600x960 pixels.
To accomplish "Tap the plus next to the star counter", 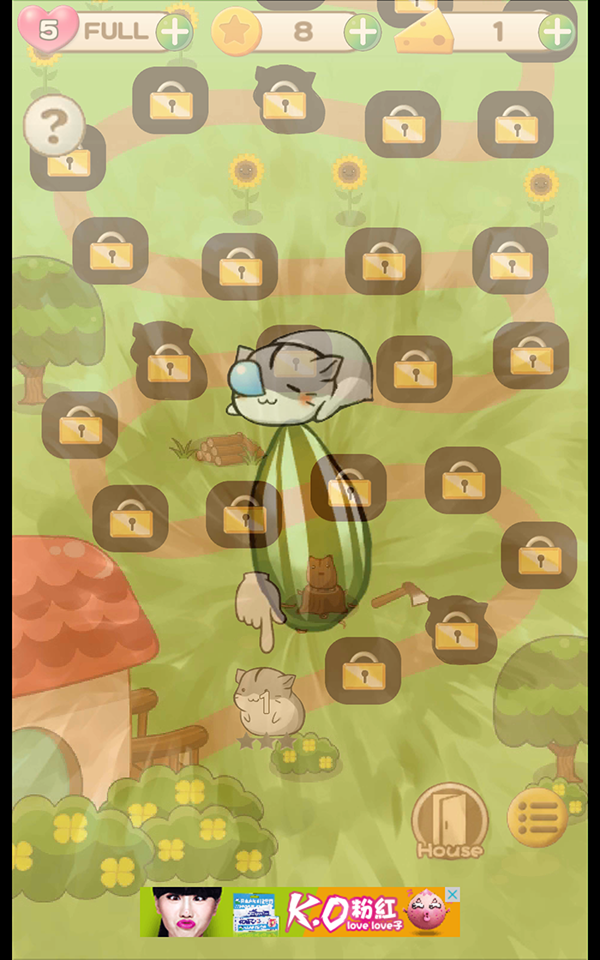I will [x=362, y=32].
